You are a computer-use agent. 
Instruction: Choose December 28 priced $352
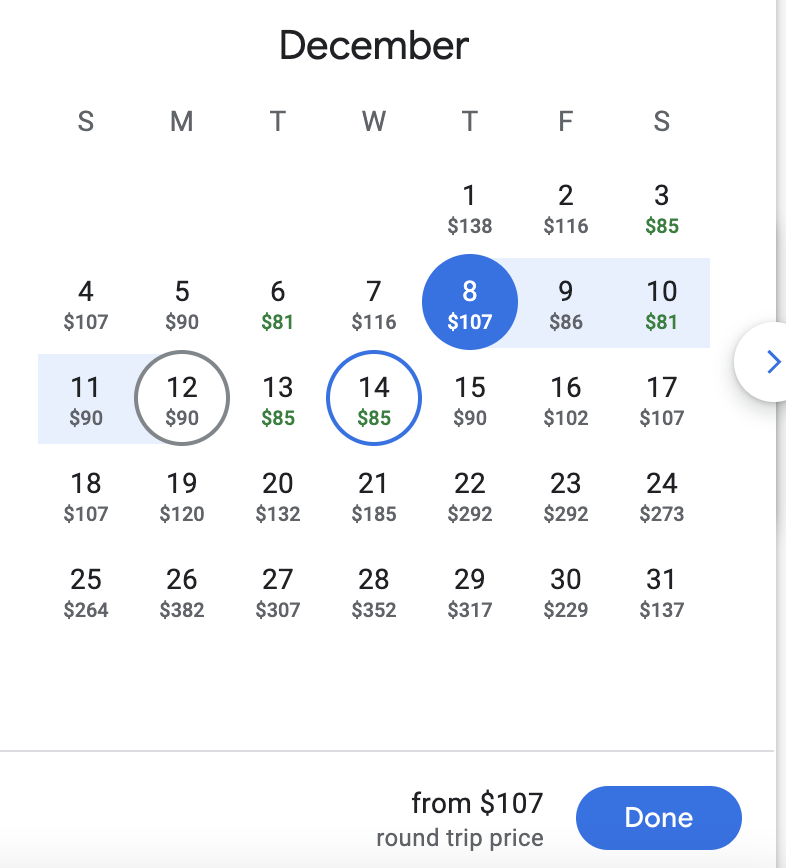pos(374,592)
